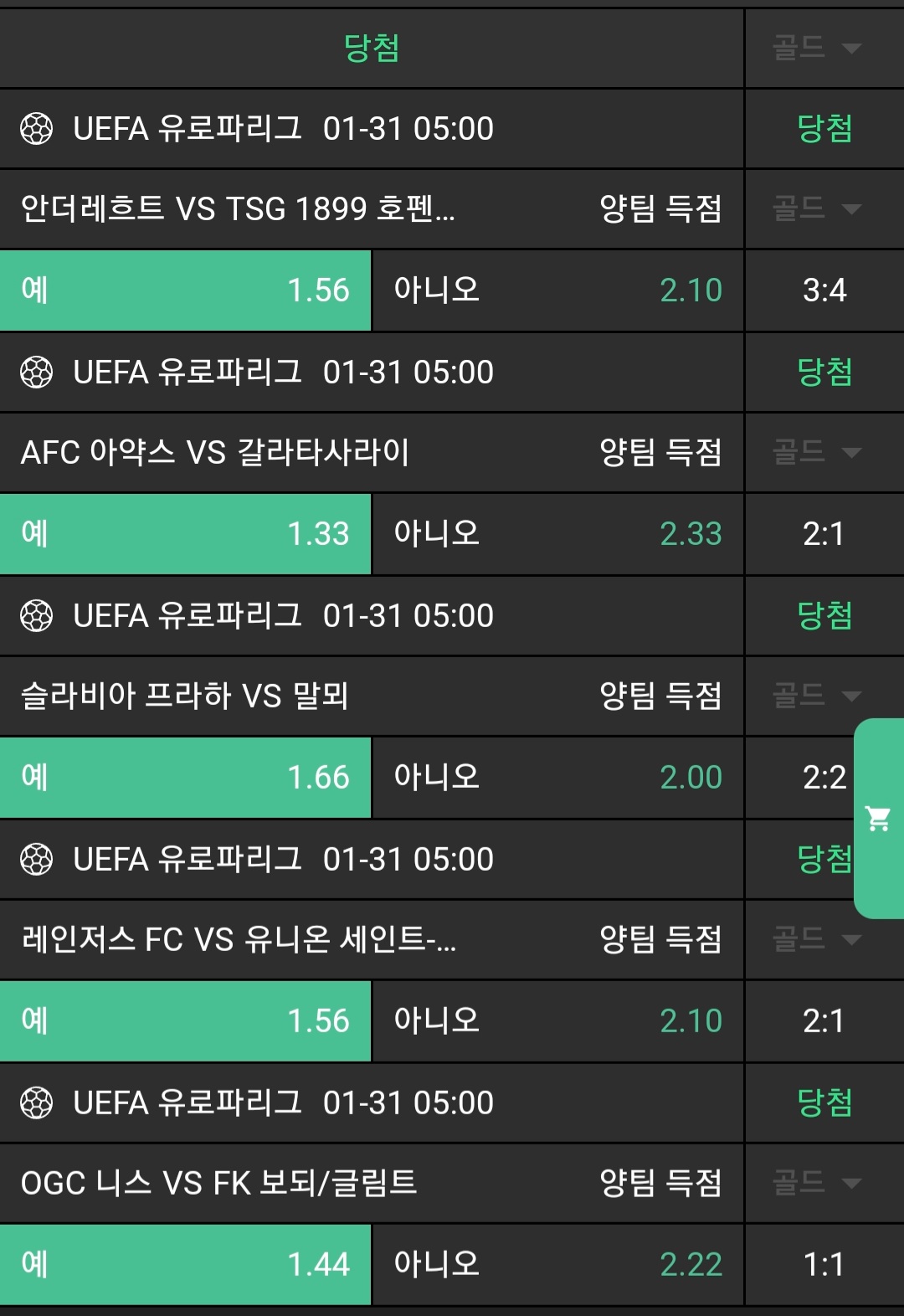Choose 아니오 2.10 for 레인저스 FC match
Screen dimensions: 904x1316
pyautogui.click(x=557, y=1021)
